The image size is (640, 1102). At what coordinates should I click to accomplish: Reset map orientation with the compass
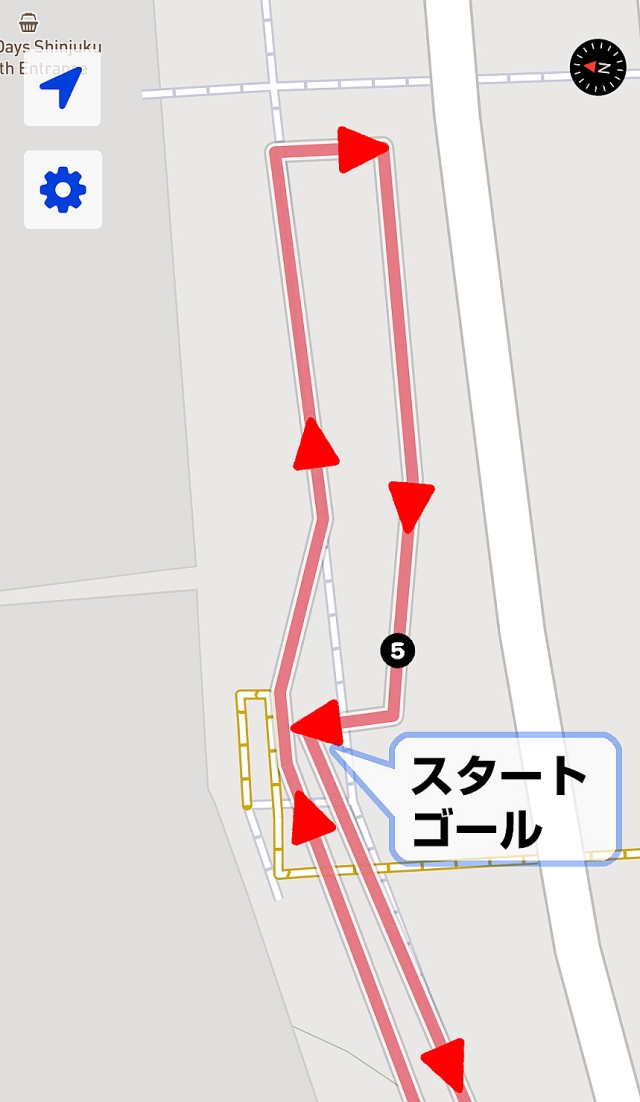(597, 67)
